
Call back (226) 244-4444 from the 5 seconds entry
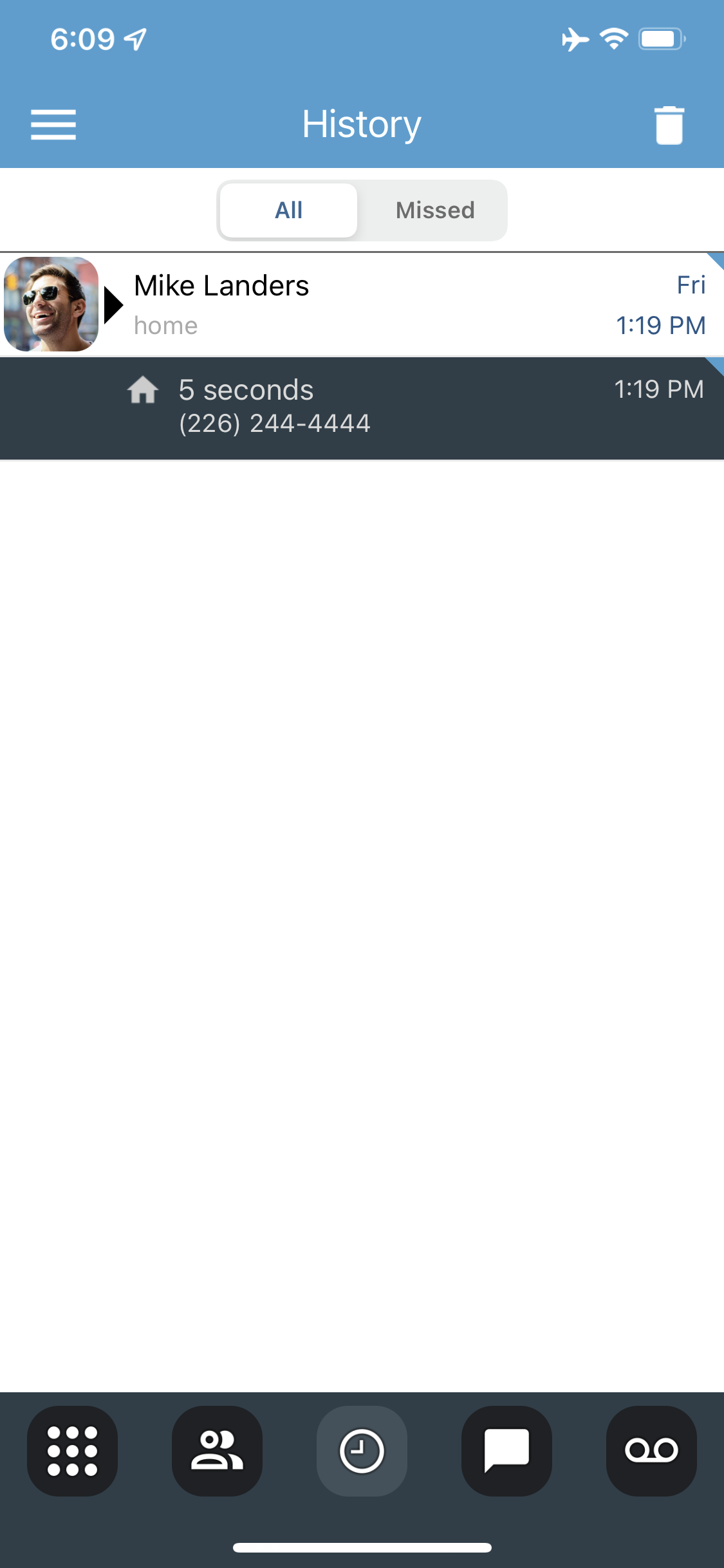(362, 408)
